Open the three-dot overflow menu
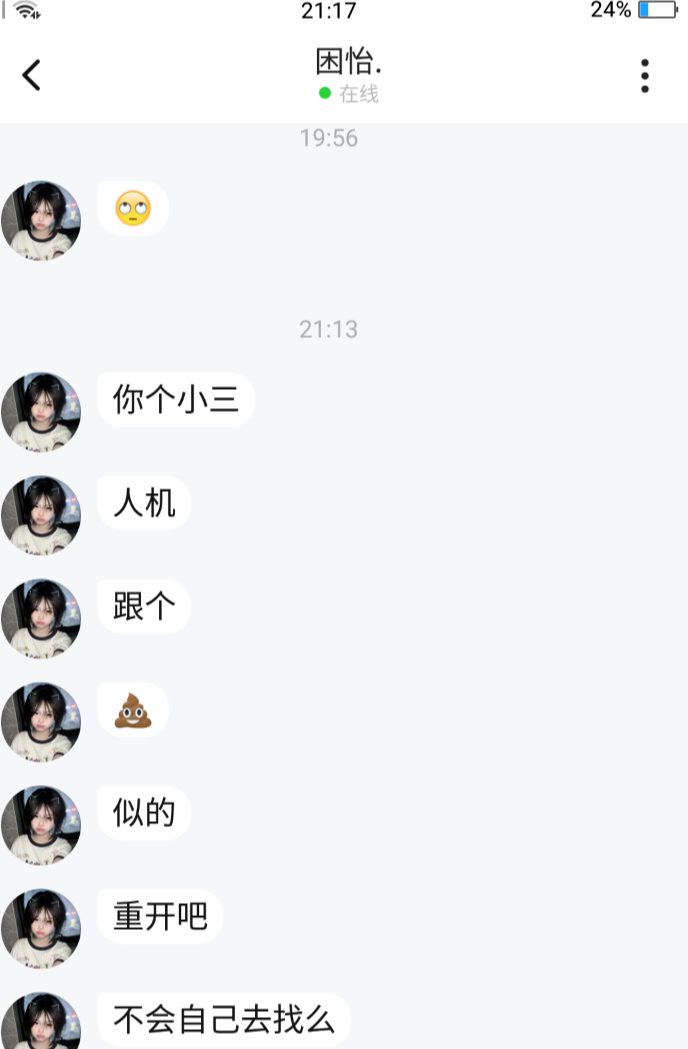Image resolution: width=688 pixels, height=1049 pixels. pyautogui.click(x=645, y=76)
